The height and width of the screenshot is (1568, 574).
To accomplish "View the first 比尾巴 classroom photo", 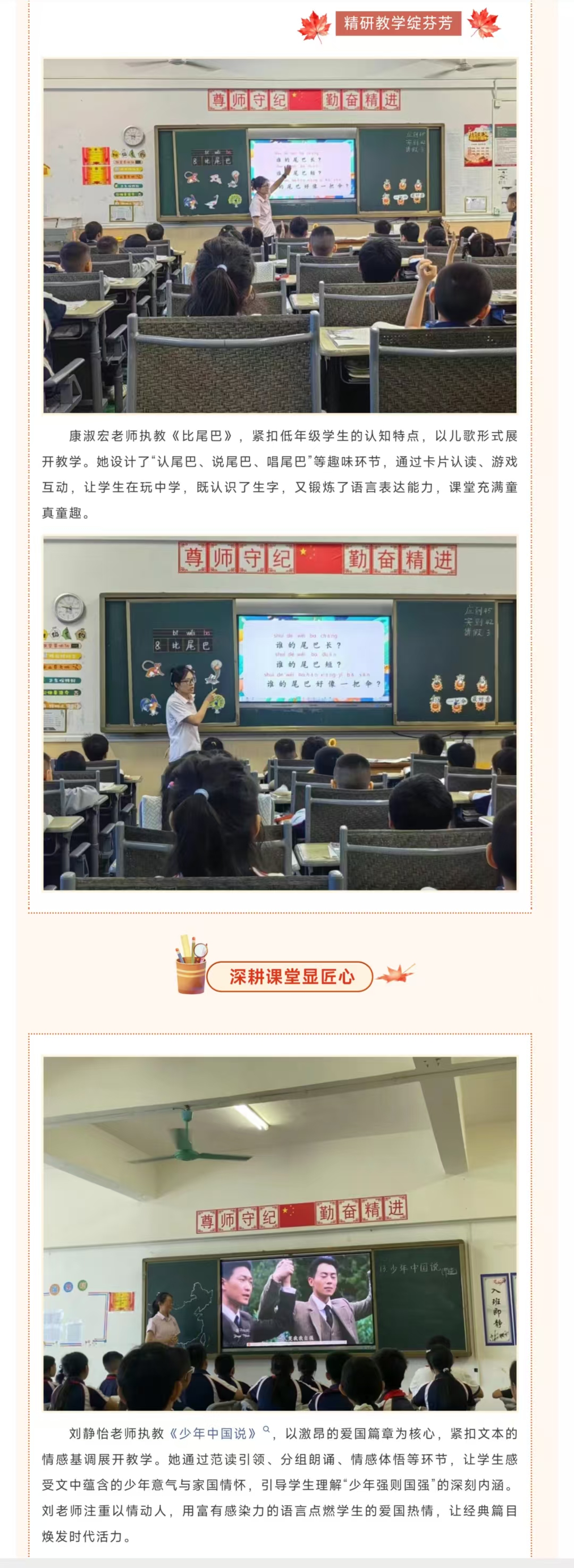I will [280, 235].
